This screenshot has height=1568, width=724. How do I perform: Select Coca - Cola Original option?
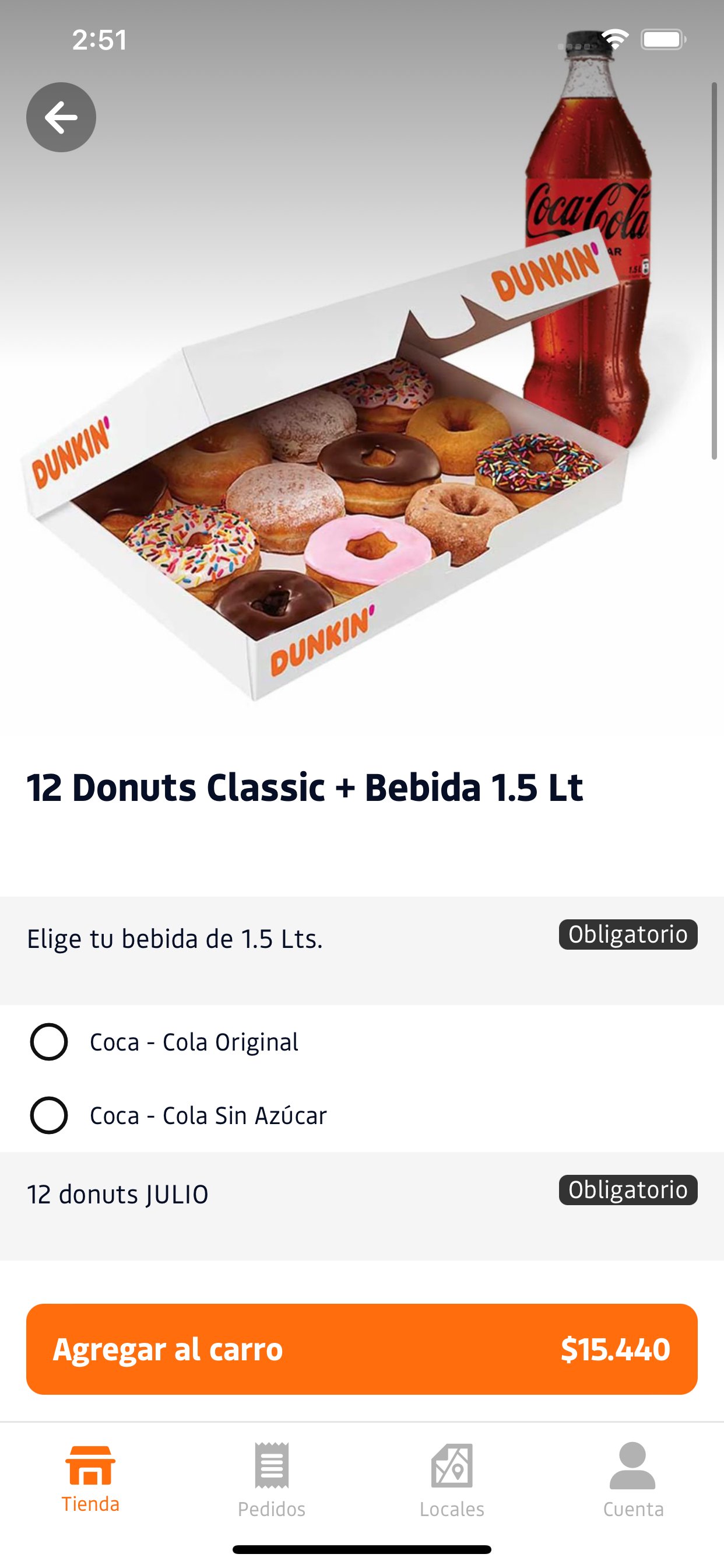(50, 1041)
